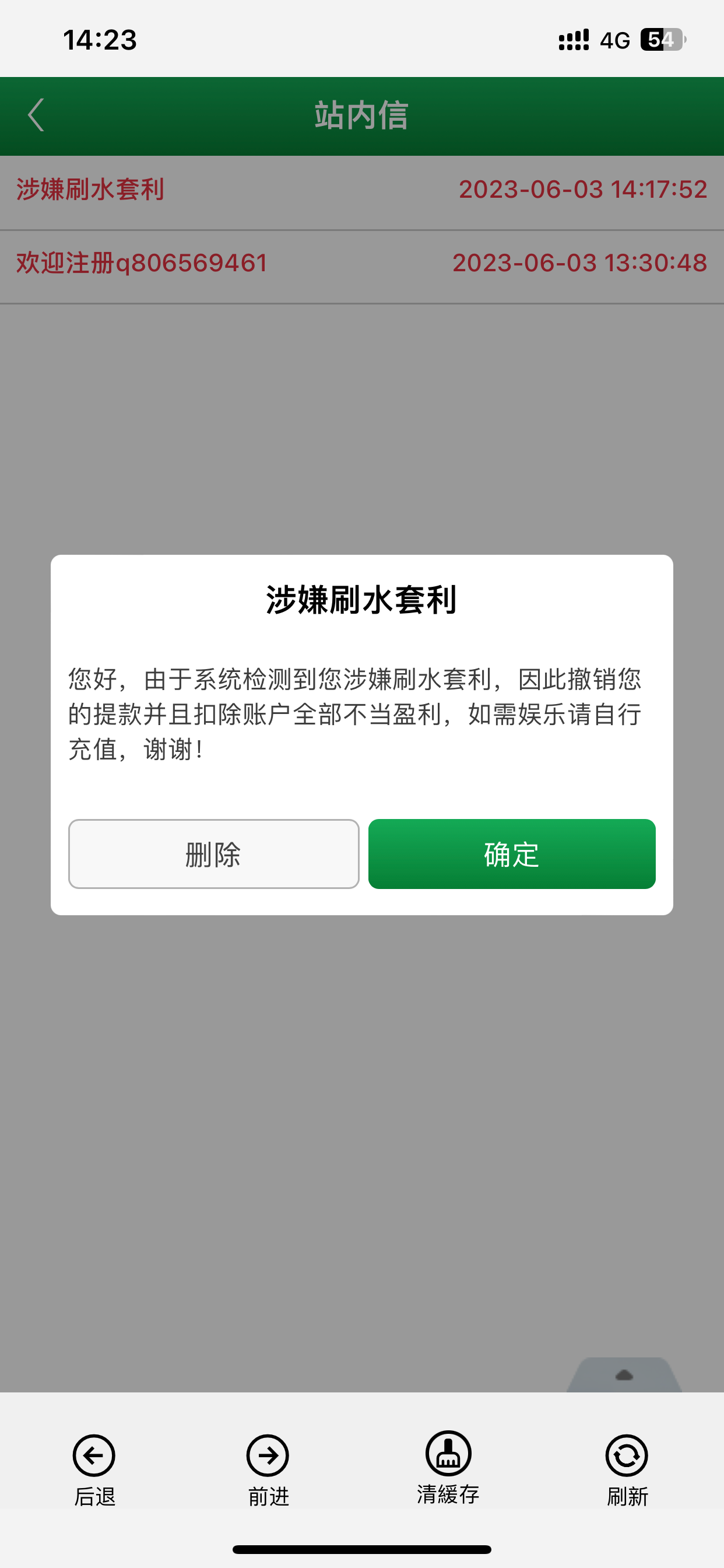Open the 涉嫌刷水套利 message row
Screen dimensions: 724x1568
pyautogui.click(x=361, y=190)
